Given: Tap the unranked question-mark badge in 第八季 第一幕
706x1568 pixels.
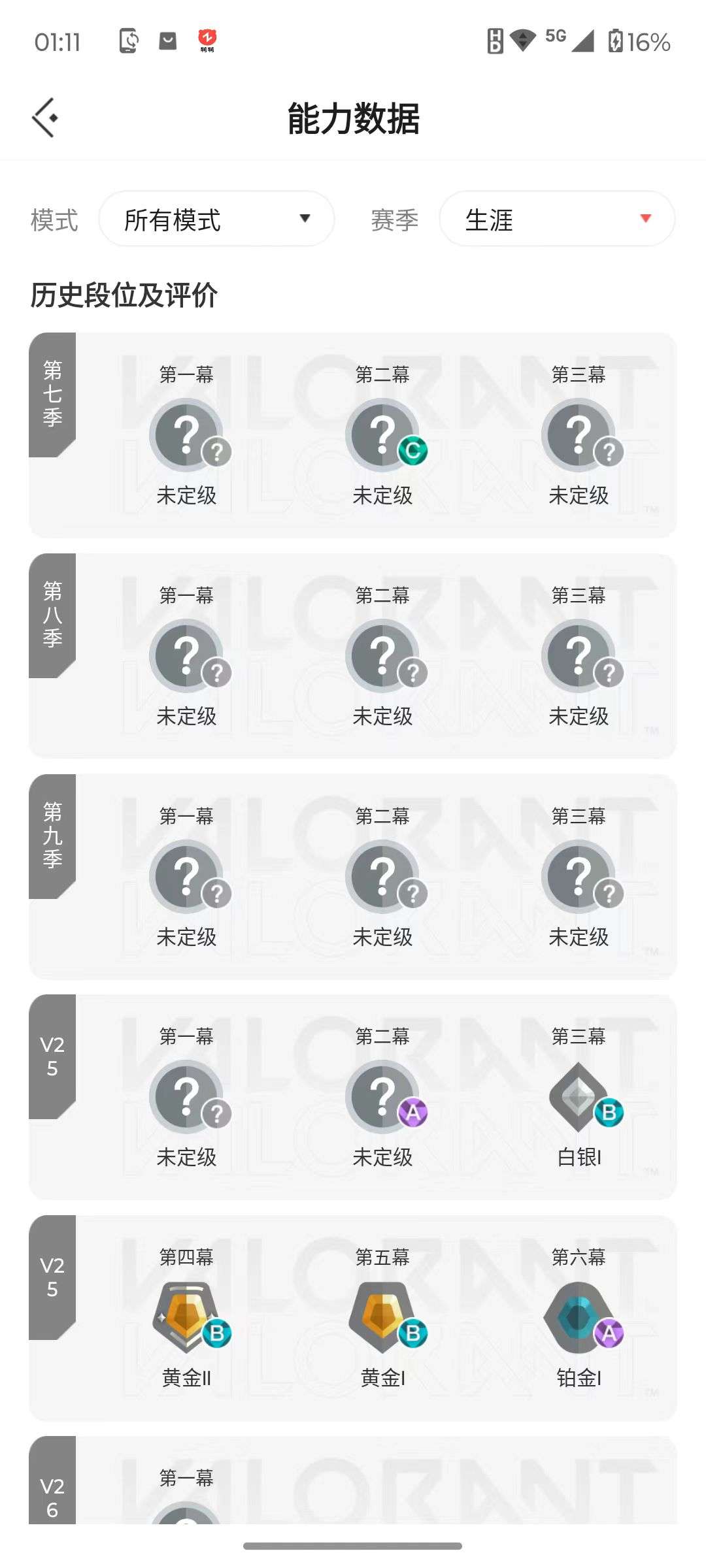Looking at the screenshot, I should tap(188, 655).
